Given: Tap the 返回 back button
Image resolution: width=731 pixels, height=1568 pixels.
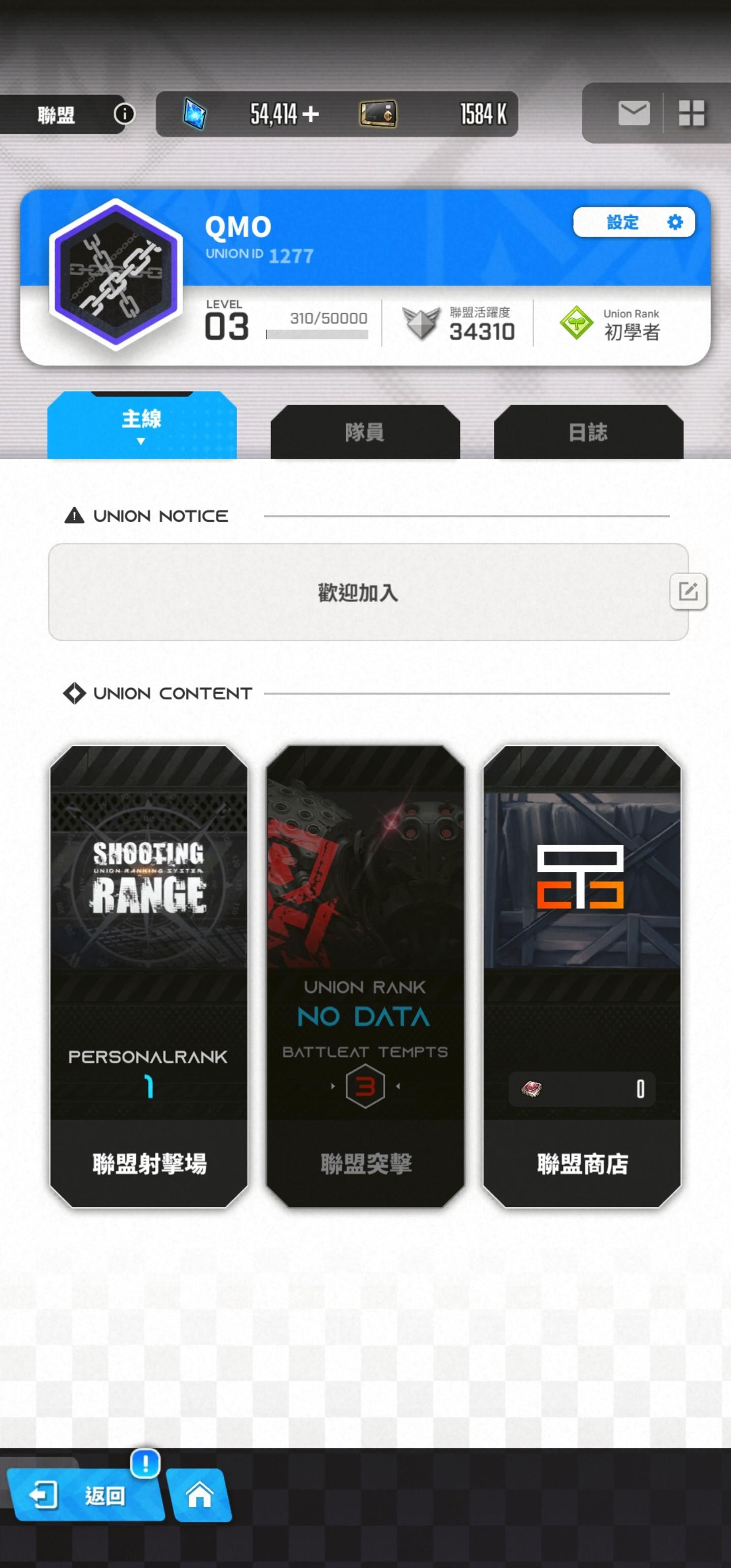Looking at the screenshot, I should [x=85, y=1494].
